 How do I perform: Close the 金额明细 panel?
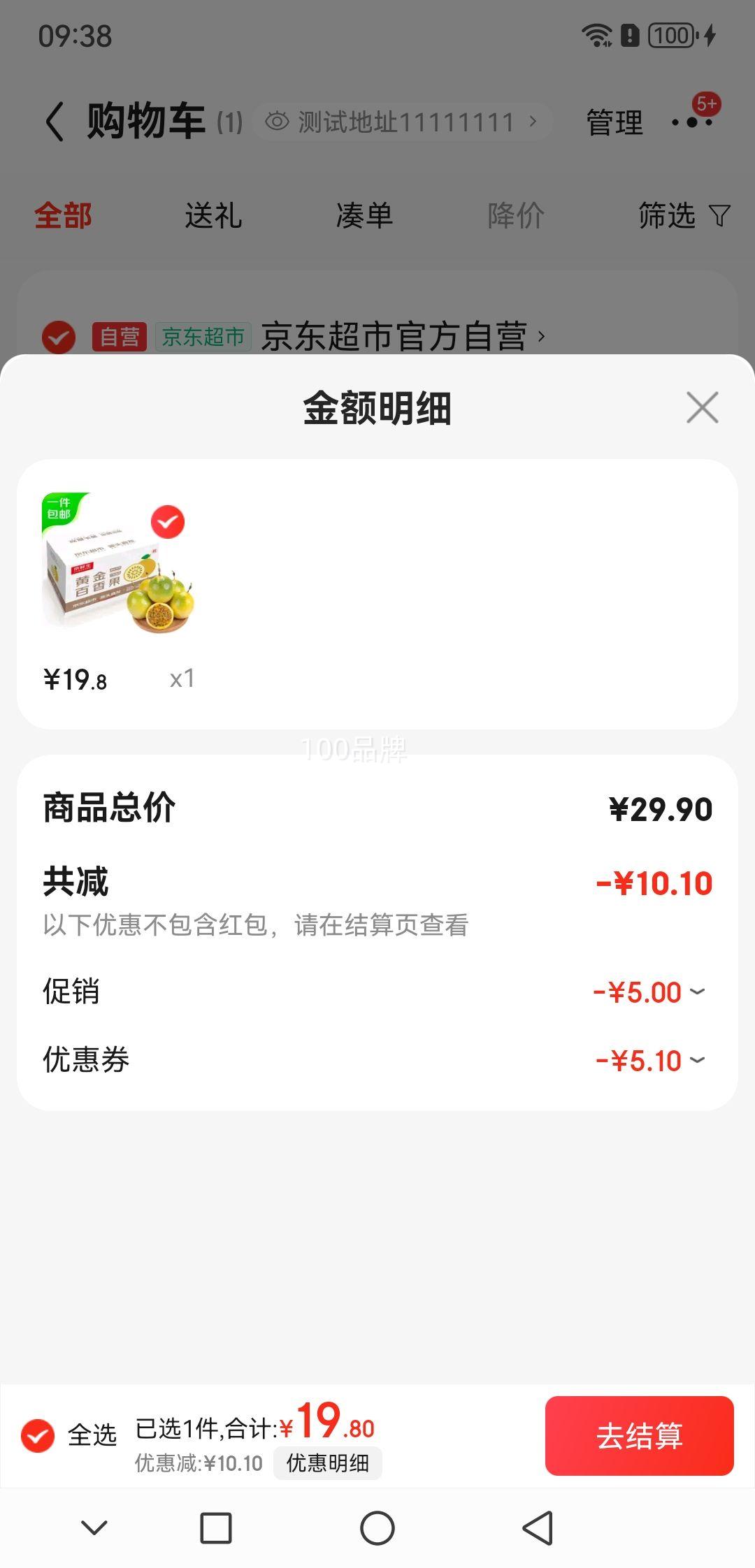coord(702,407)
